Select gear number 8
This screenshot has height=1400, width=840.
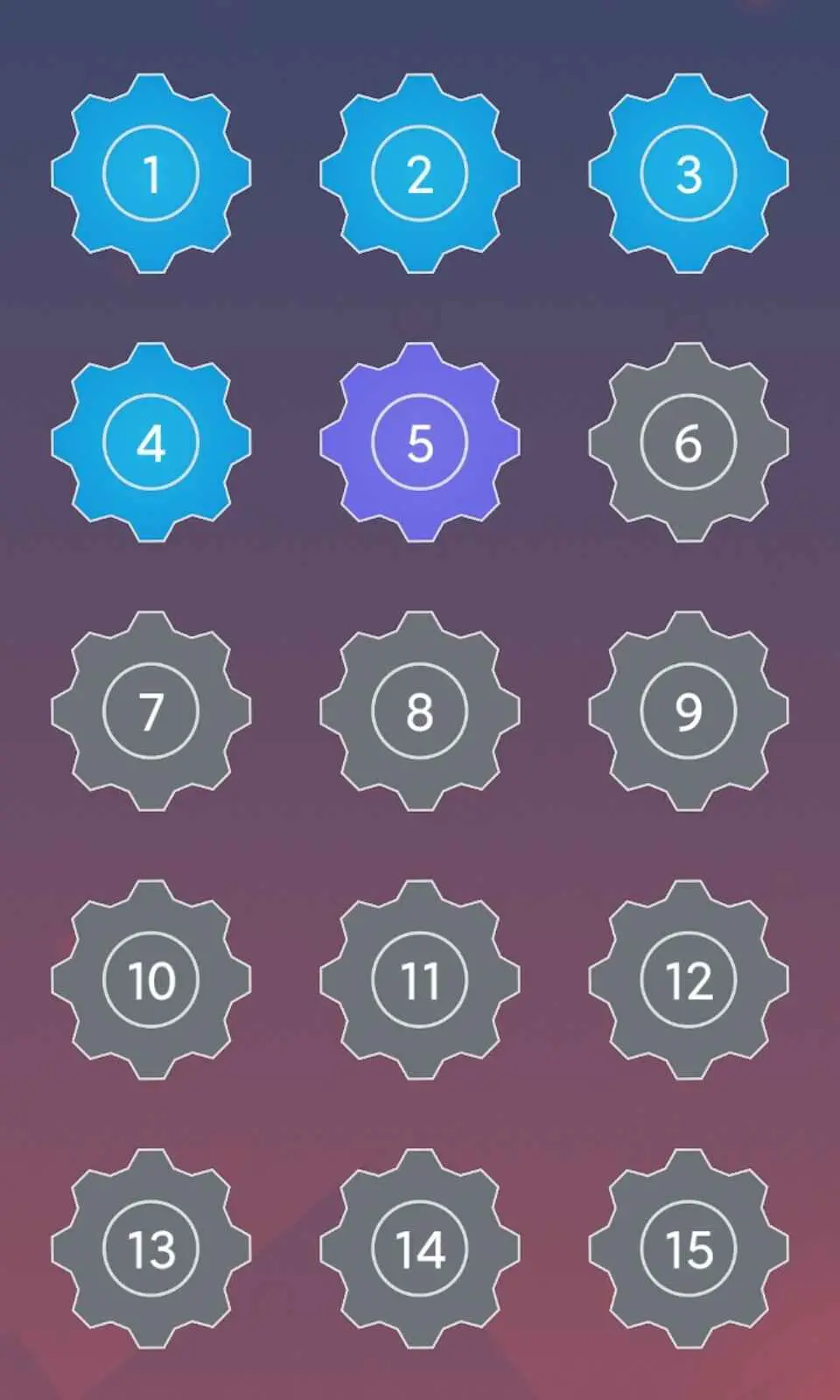[420, 710]
